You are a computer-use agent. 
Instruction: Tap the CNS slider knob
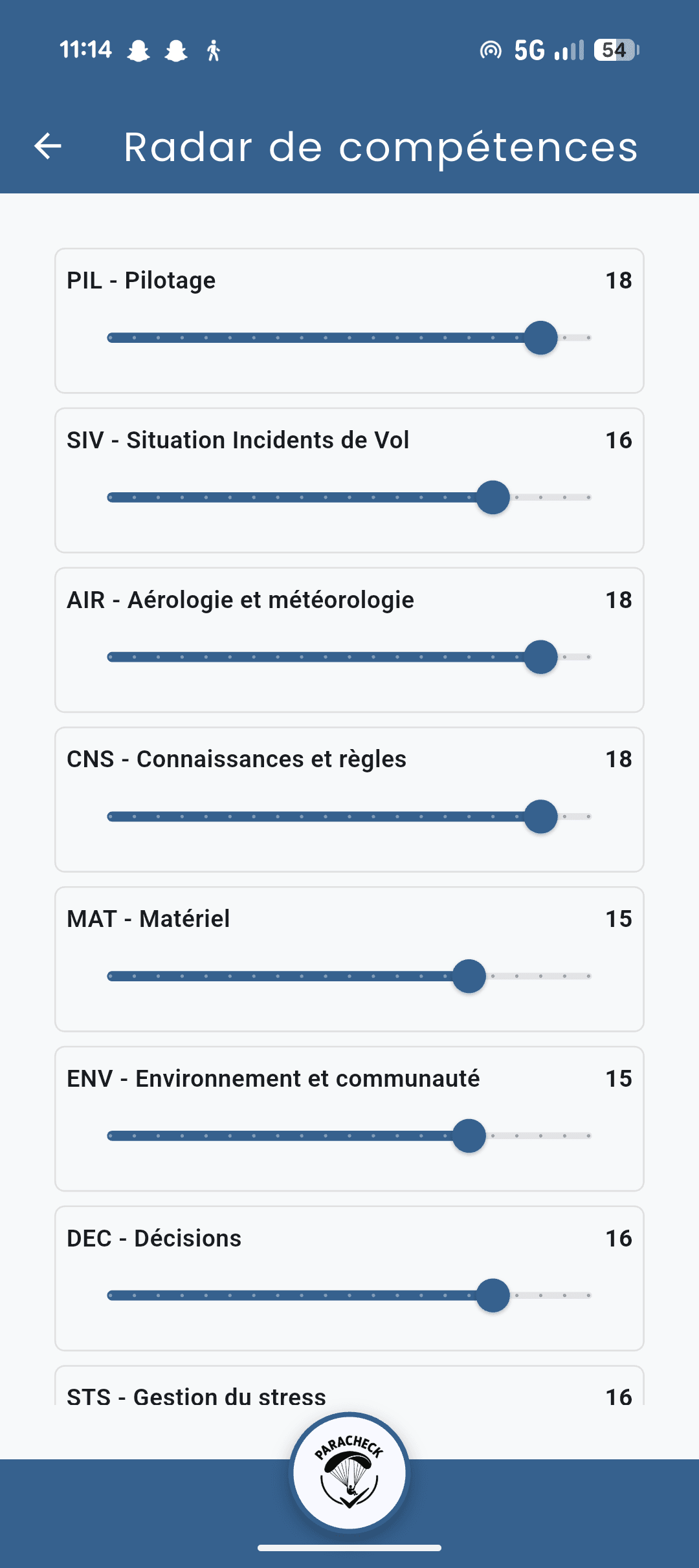click(x=540, y=816)
